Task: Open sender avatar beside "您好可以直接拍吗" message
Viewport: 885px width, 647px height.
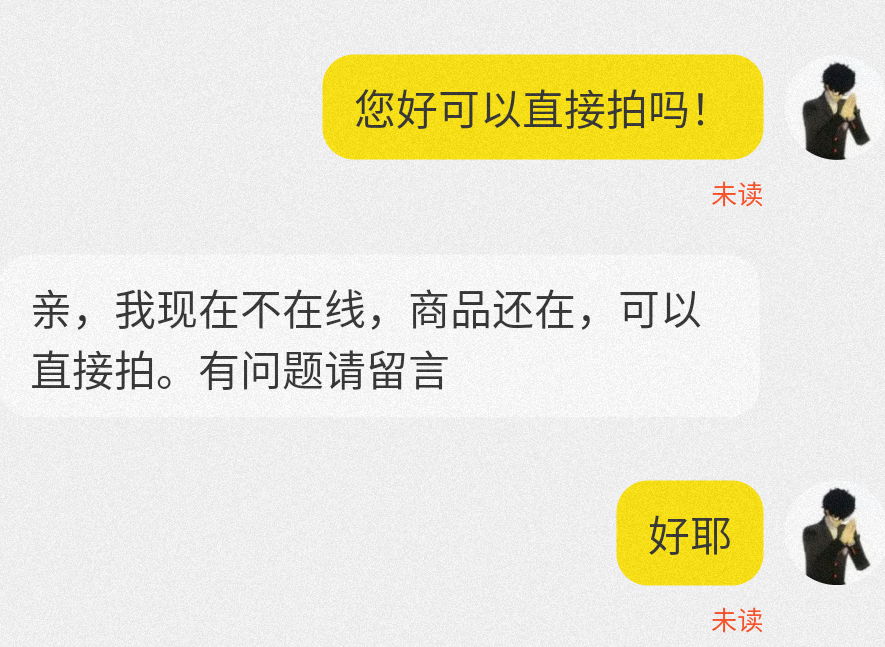Action: click(x=838, y=108)
